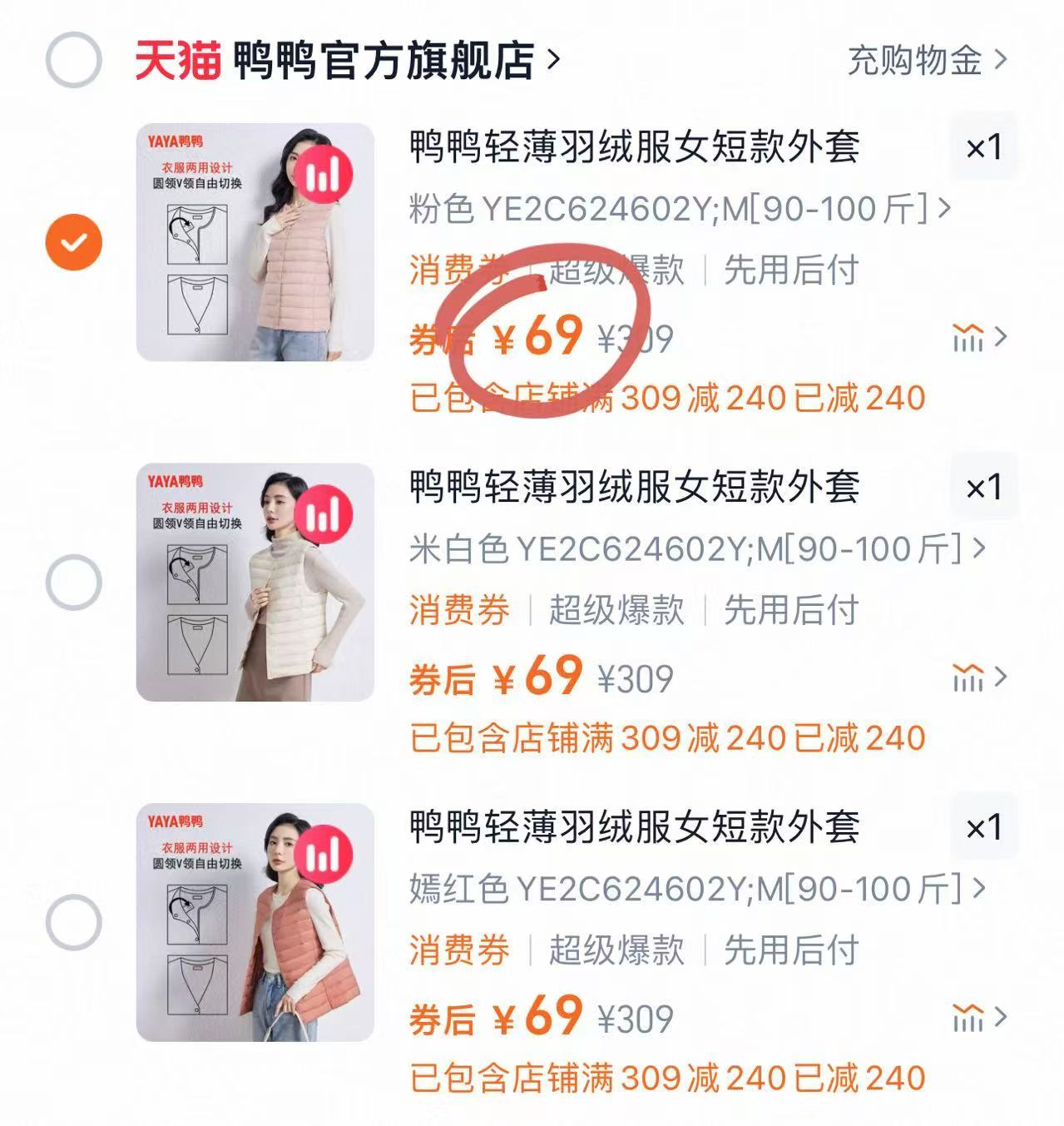Click the 充购物金 recharge link
This screenshot has width=1064, height=1126.
pos(915,60)
